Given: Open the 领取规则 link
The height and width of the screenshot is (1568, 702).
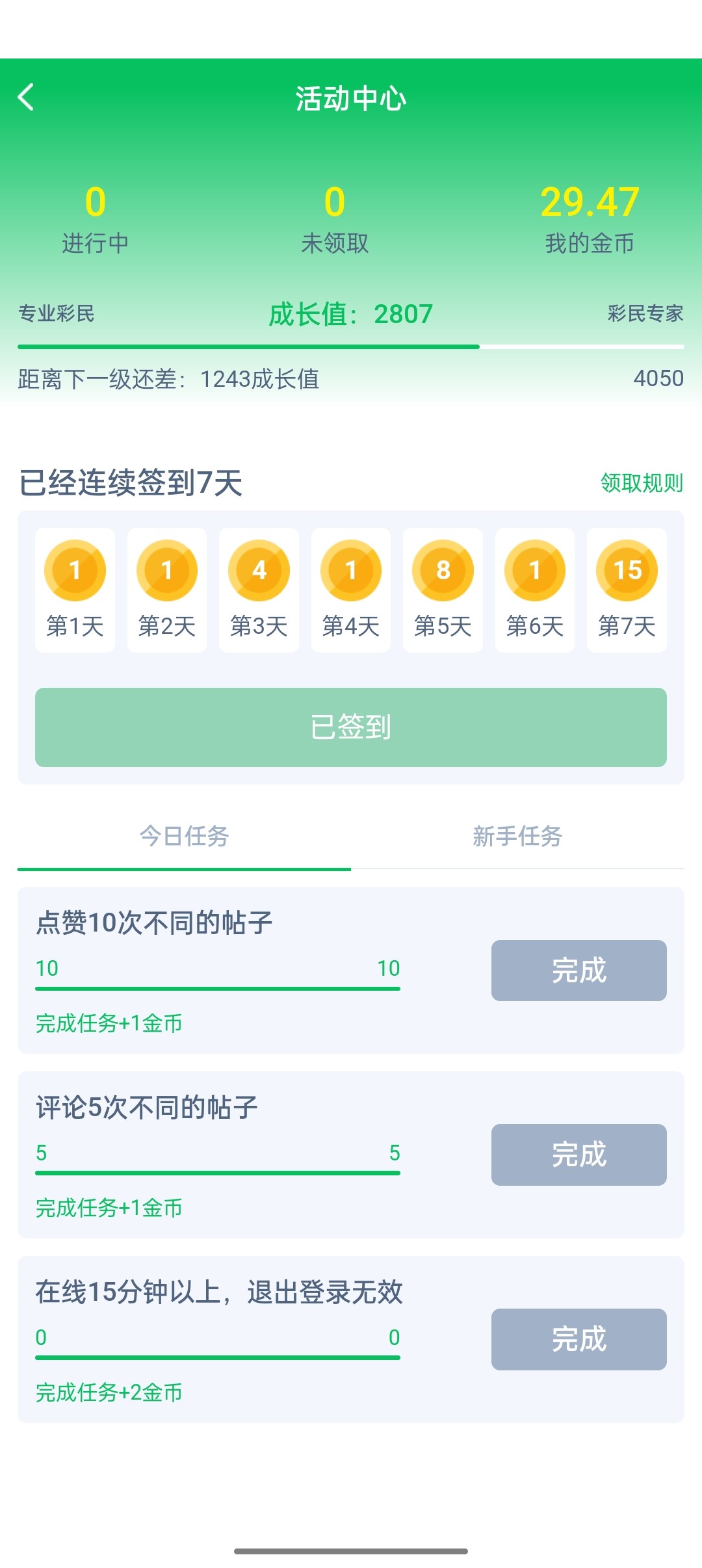Looking at the screenshot, I should tap(641, 483).
